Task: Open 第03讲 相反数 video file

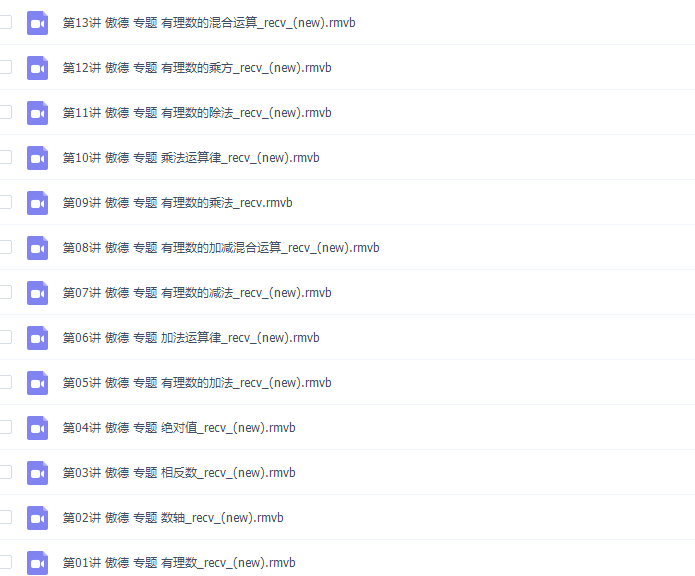Action: tap(178, 473)
